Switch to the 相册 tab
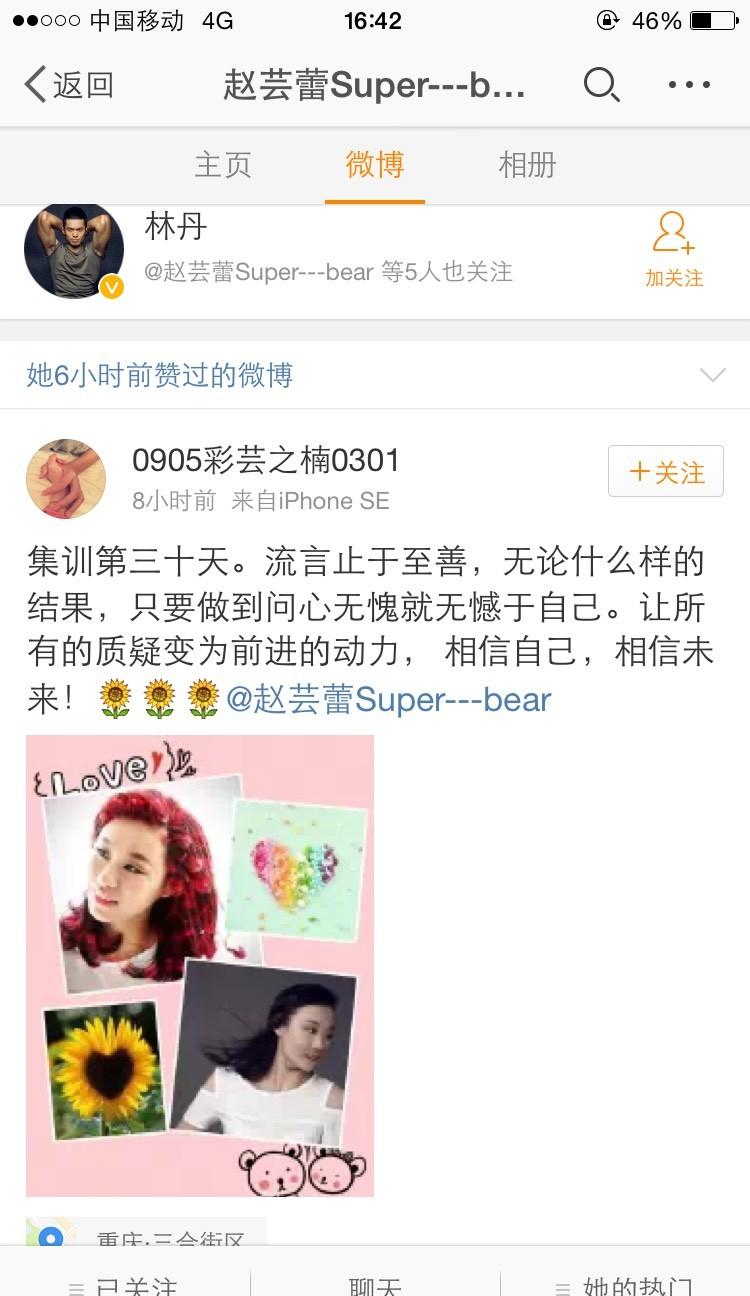Viewport: 750px width, 1296px height. 527,165
